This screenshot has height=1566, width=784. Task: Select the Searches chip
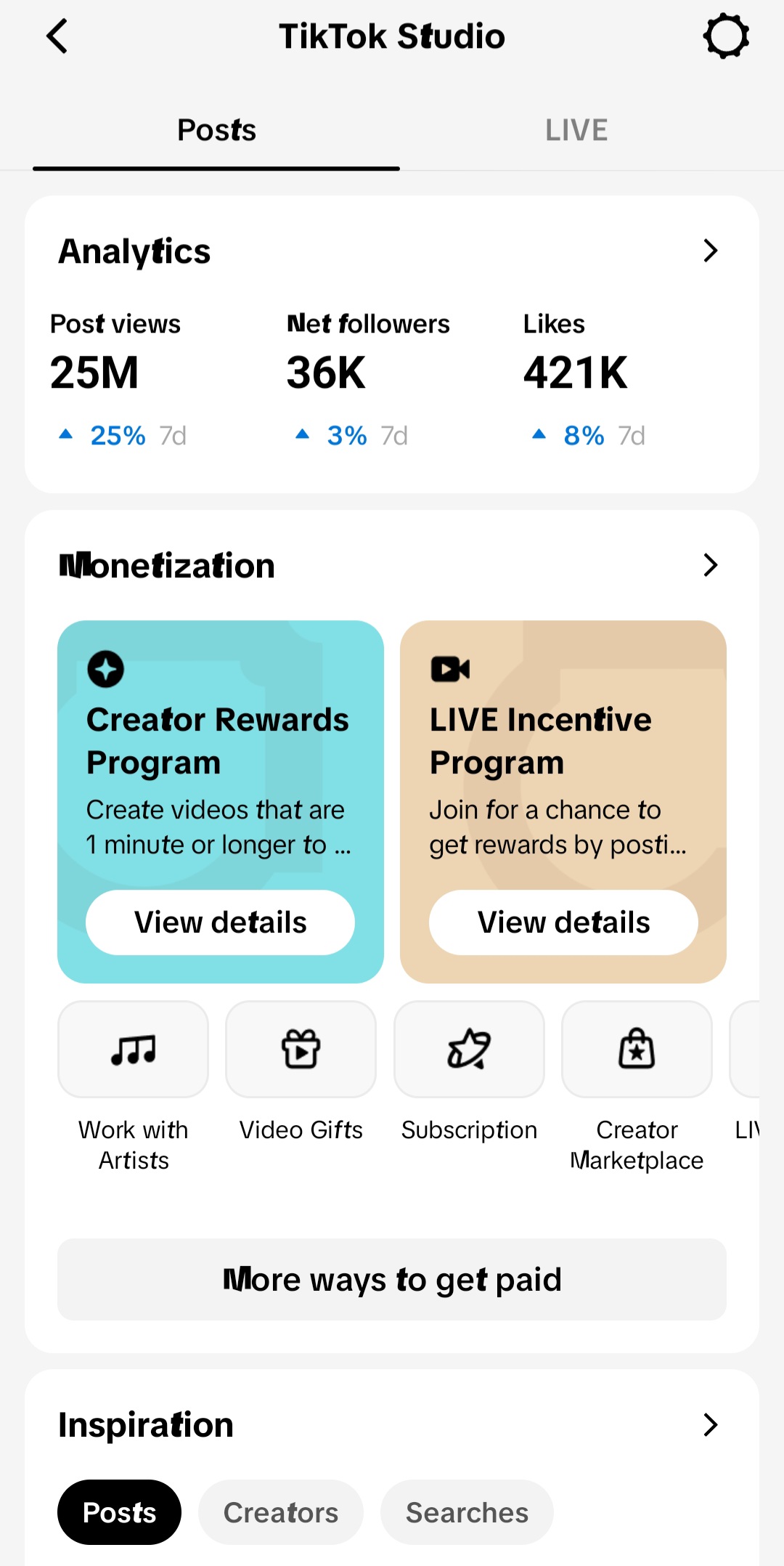(x=467, y=1512)
